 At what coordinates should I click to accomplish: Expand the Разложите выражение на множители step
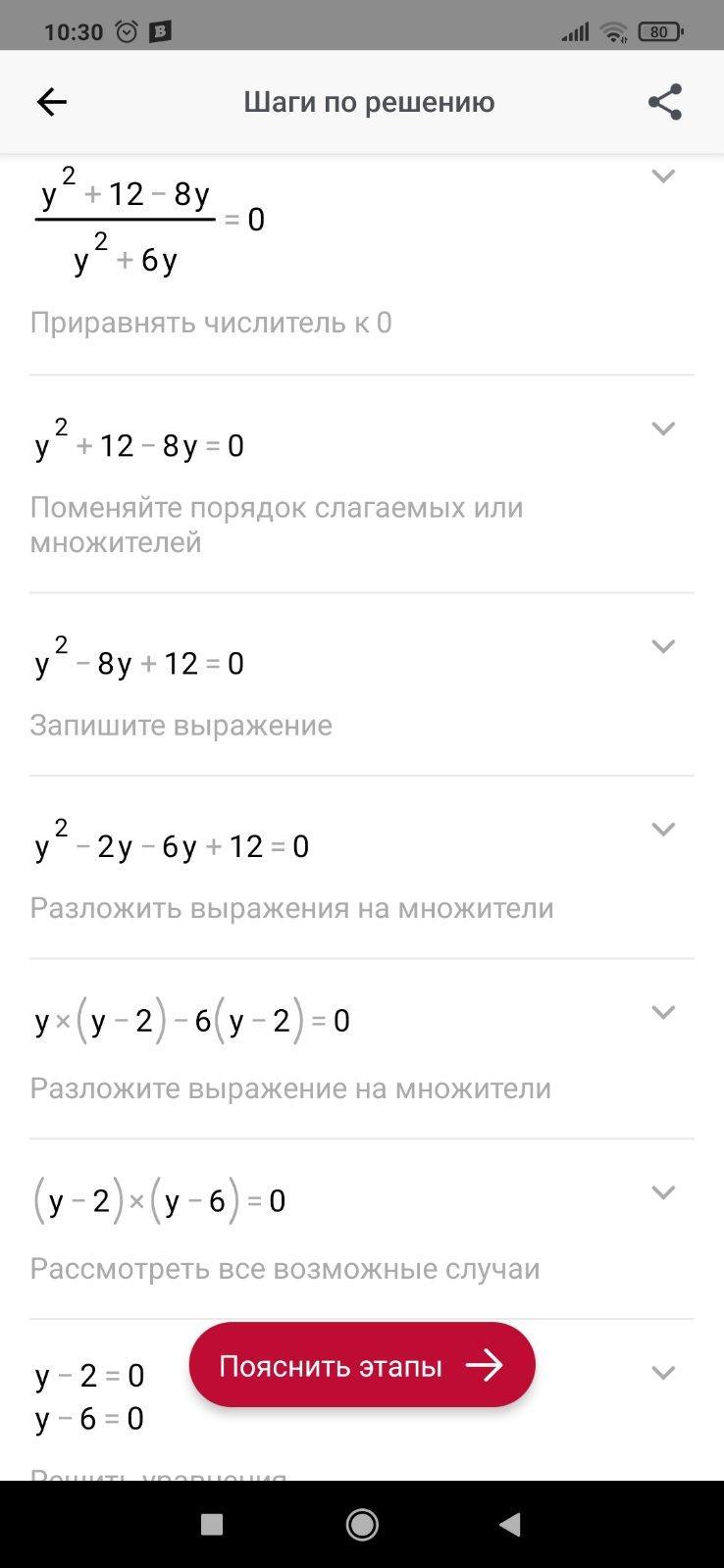click(663, 1012)
